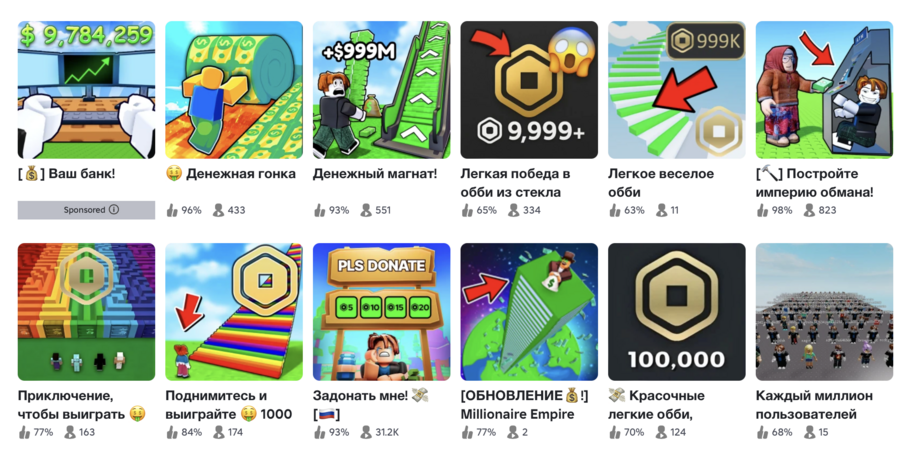The image size is (900, 455).
Task: Select Легкая победа в обби из стекла
Action: click(x=529, y=90)
